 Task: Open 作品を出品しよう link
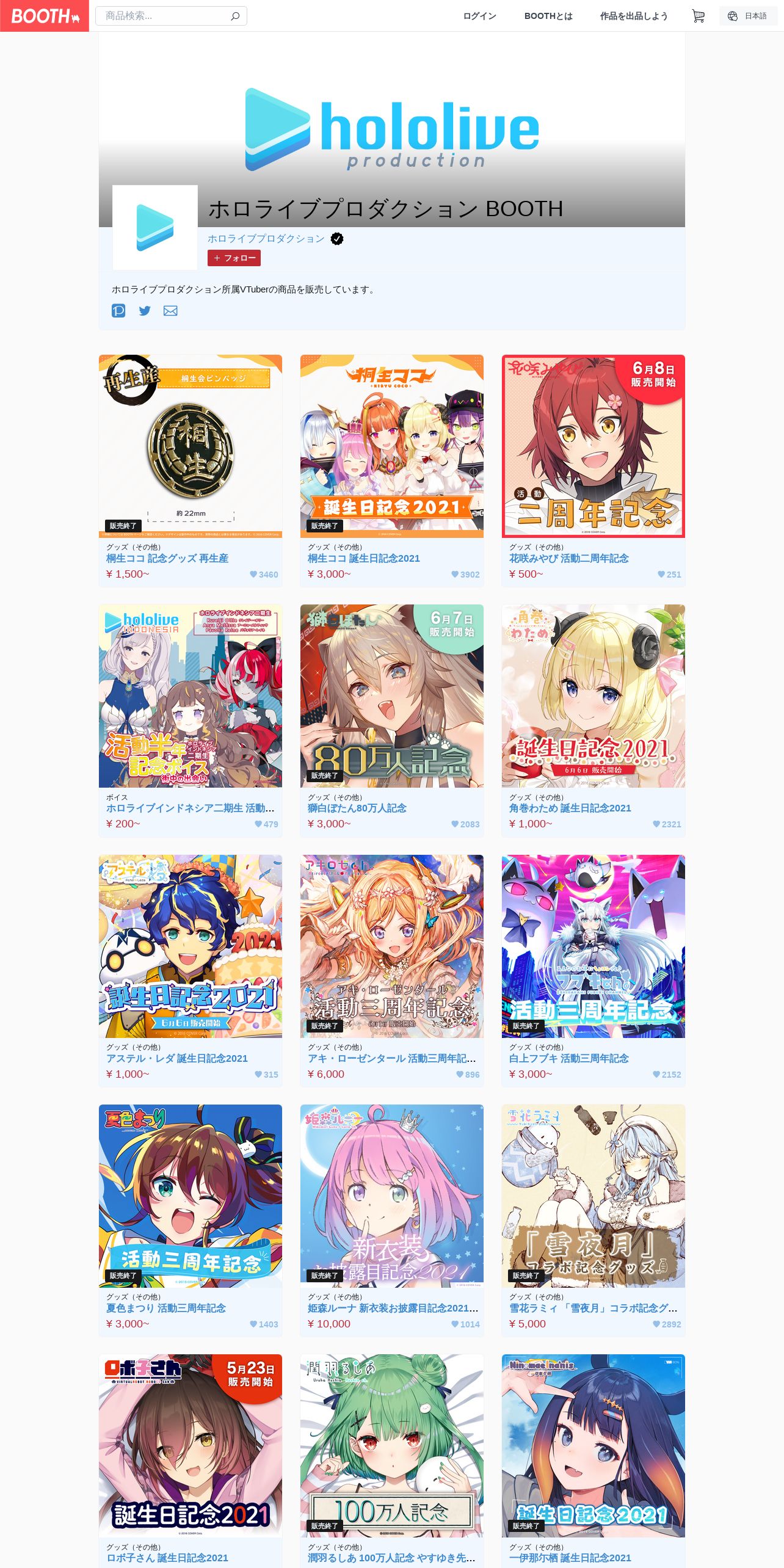point(633,16)
